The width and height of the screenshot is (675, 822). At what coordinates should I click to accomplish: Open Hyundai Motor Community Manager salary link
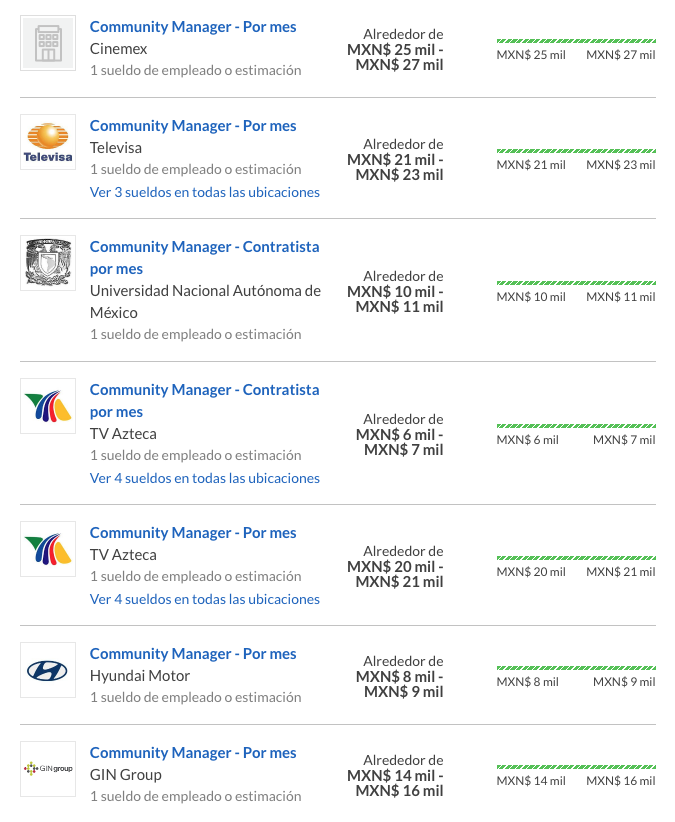pyautogui.click(x=193, y=654)
